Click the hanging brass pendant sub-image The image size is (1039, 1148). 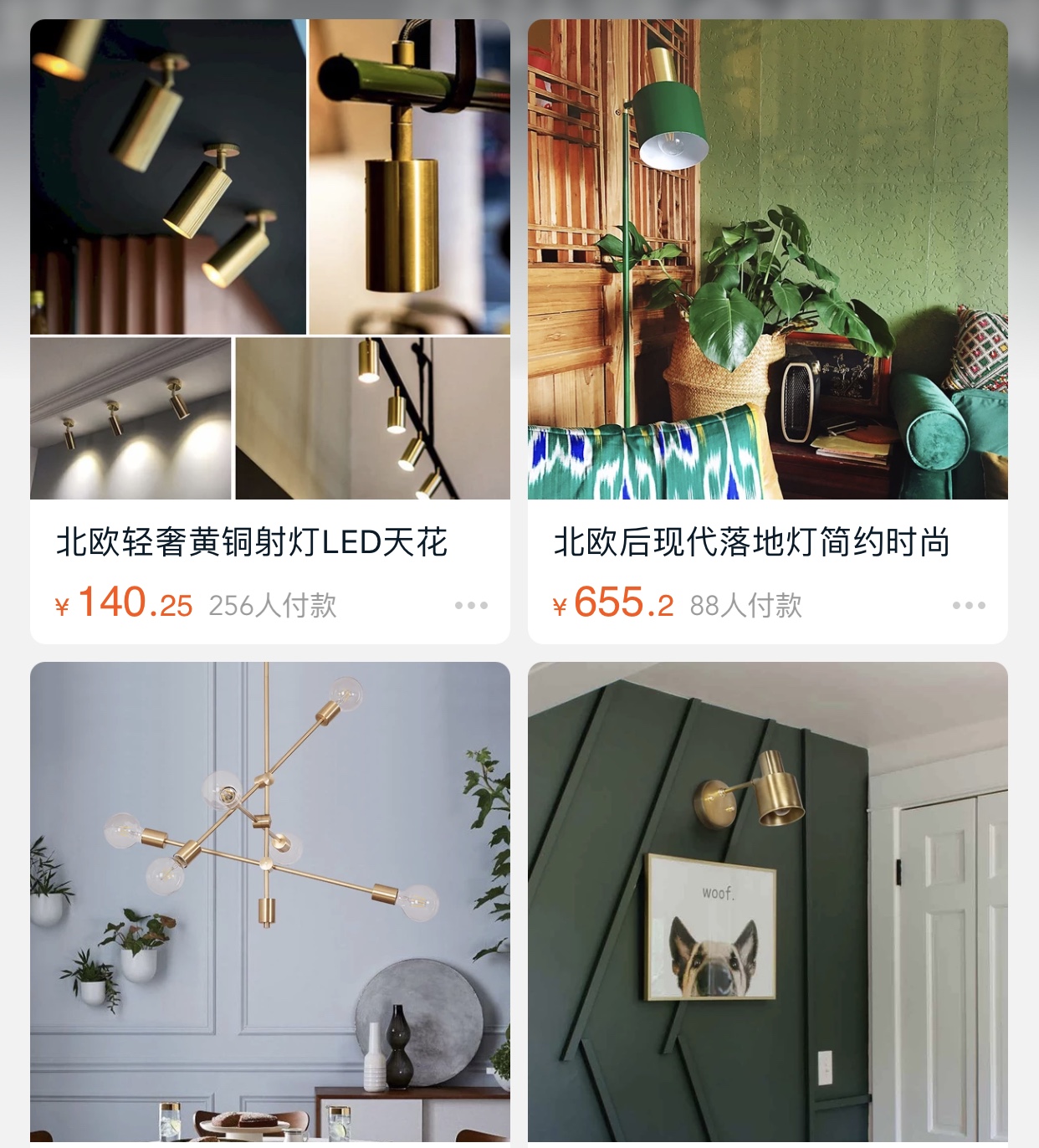[410, 176]
